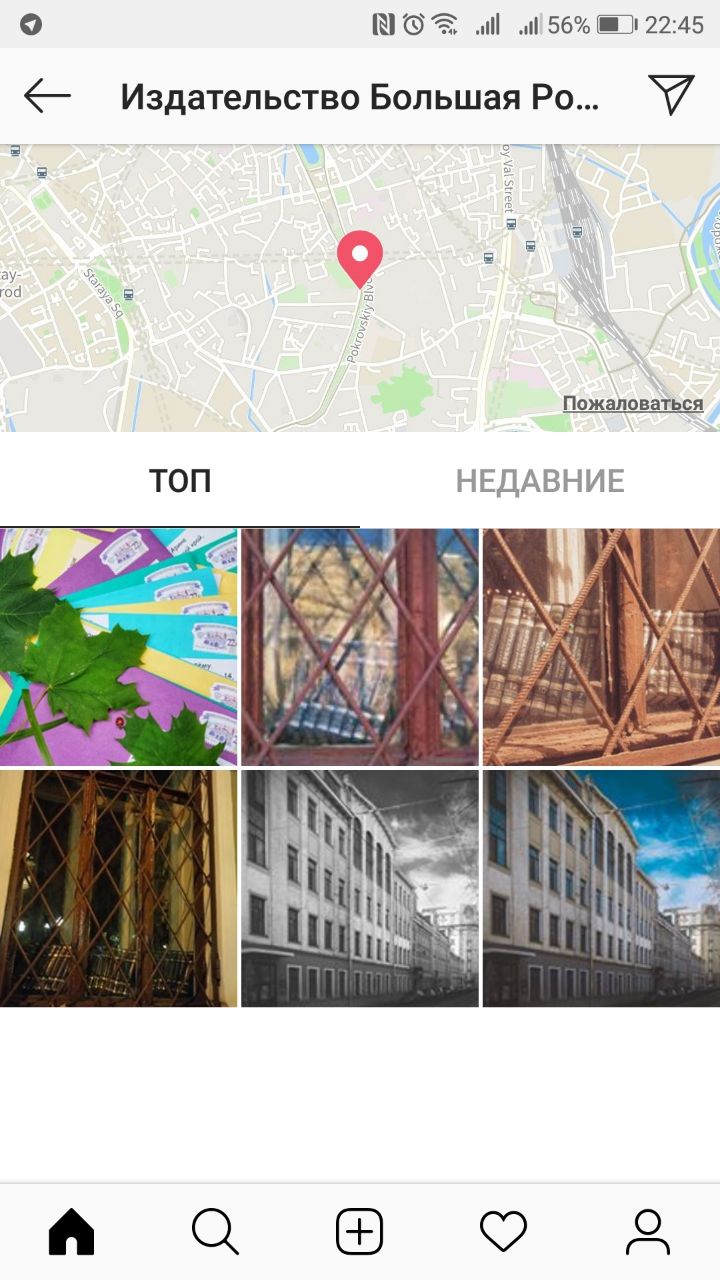Open the search and explore tab
Screen dimensions: 720x1280
click(216, 1231)
